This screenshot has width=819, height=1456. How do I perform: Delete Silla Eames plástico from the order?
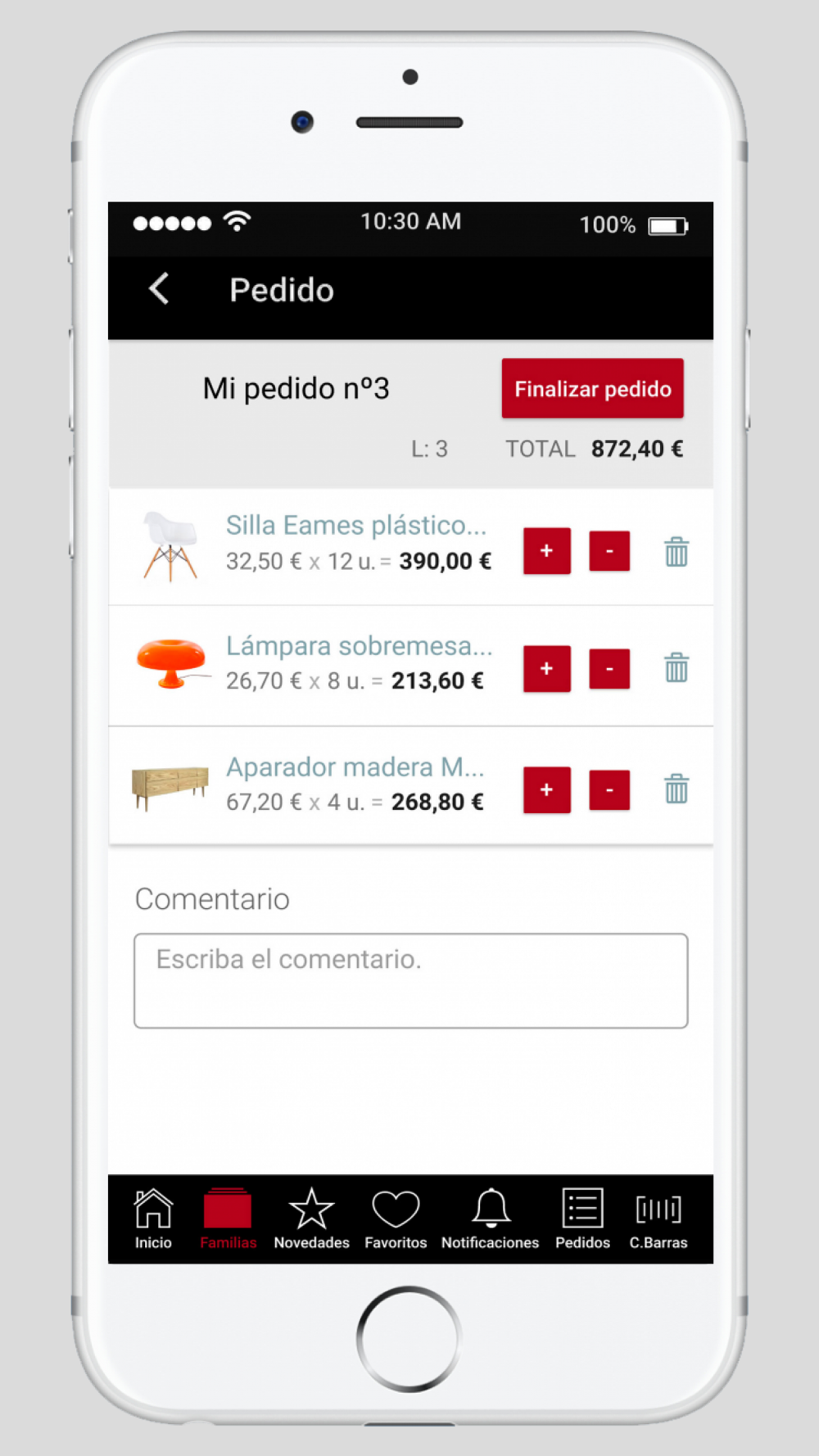pos(676,551)
